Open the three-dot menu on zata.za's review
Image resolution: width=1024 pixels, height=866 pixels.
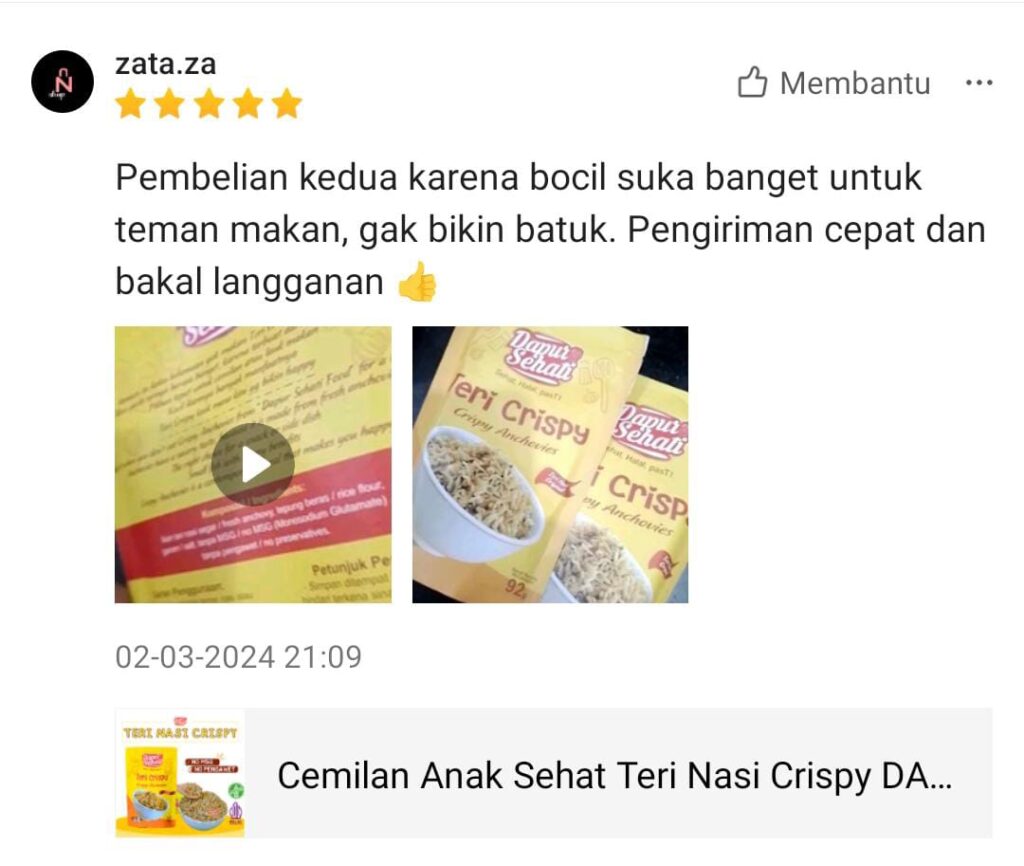pos(978,84)
